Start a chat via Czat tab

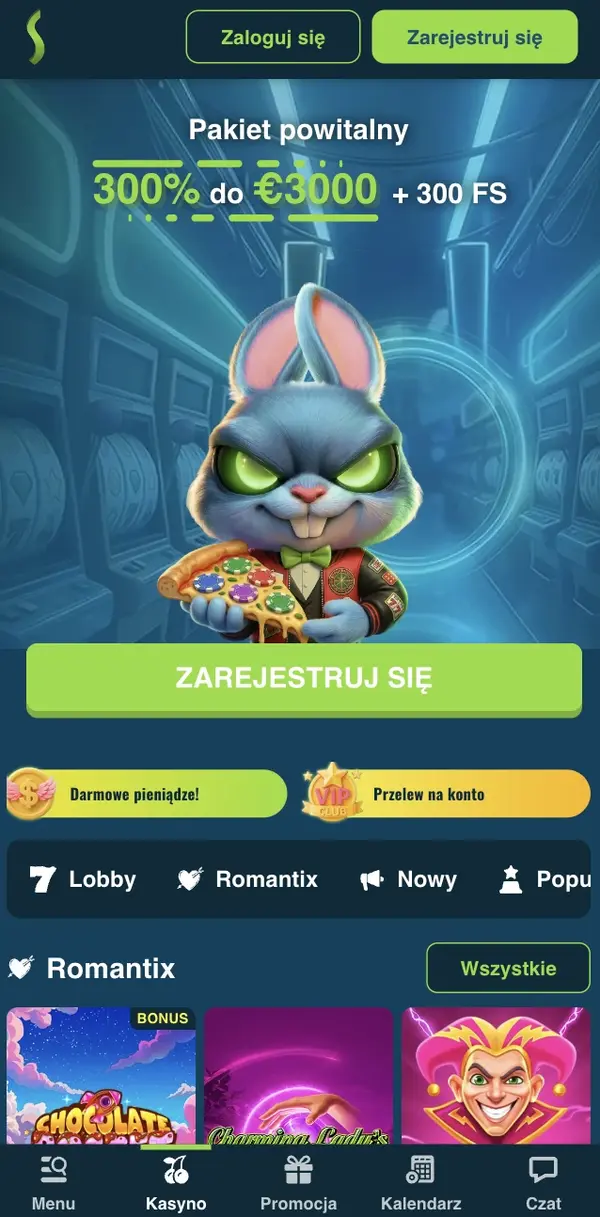point(543,1183)
